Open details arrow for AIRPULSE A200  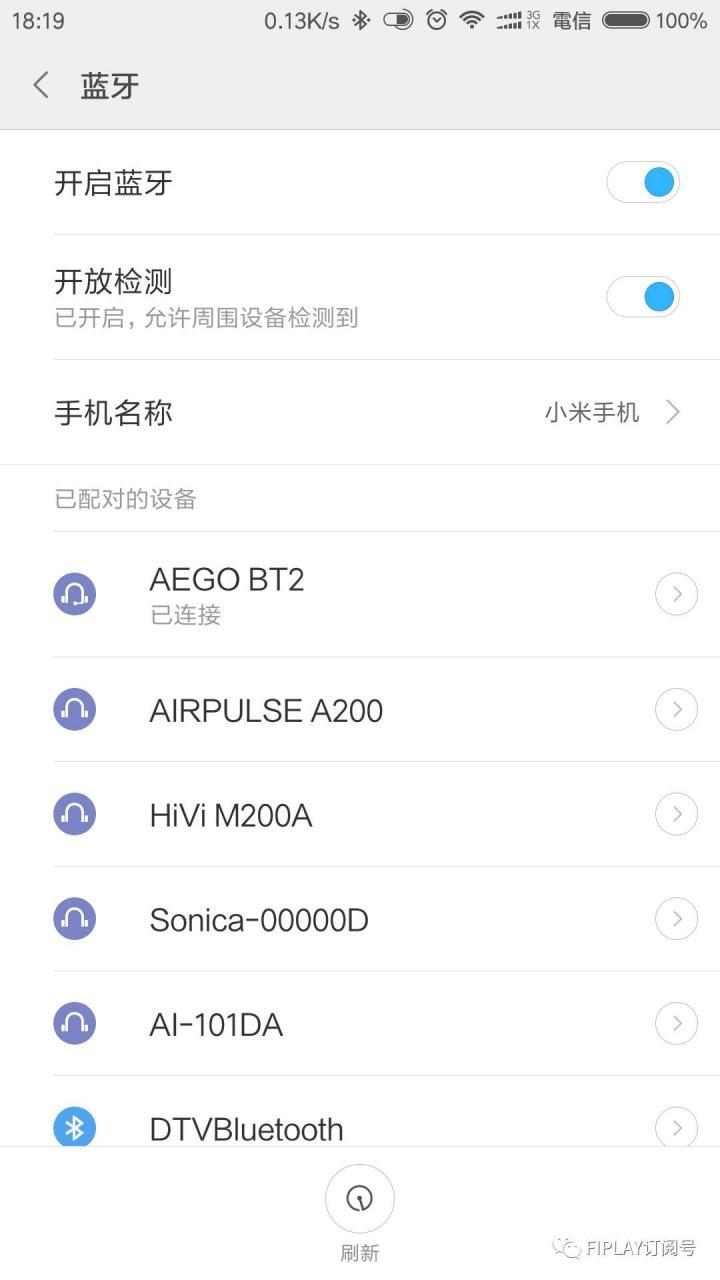point(676,710)
